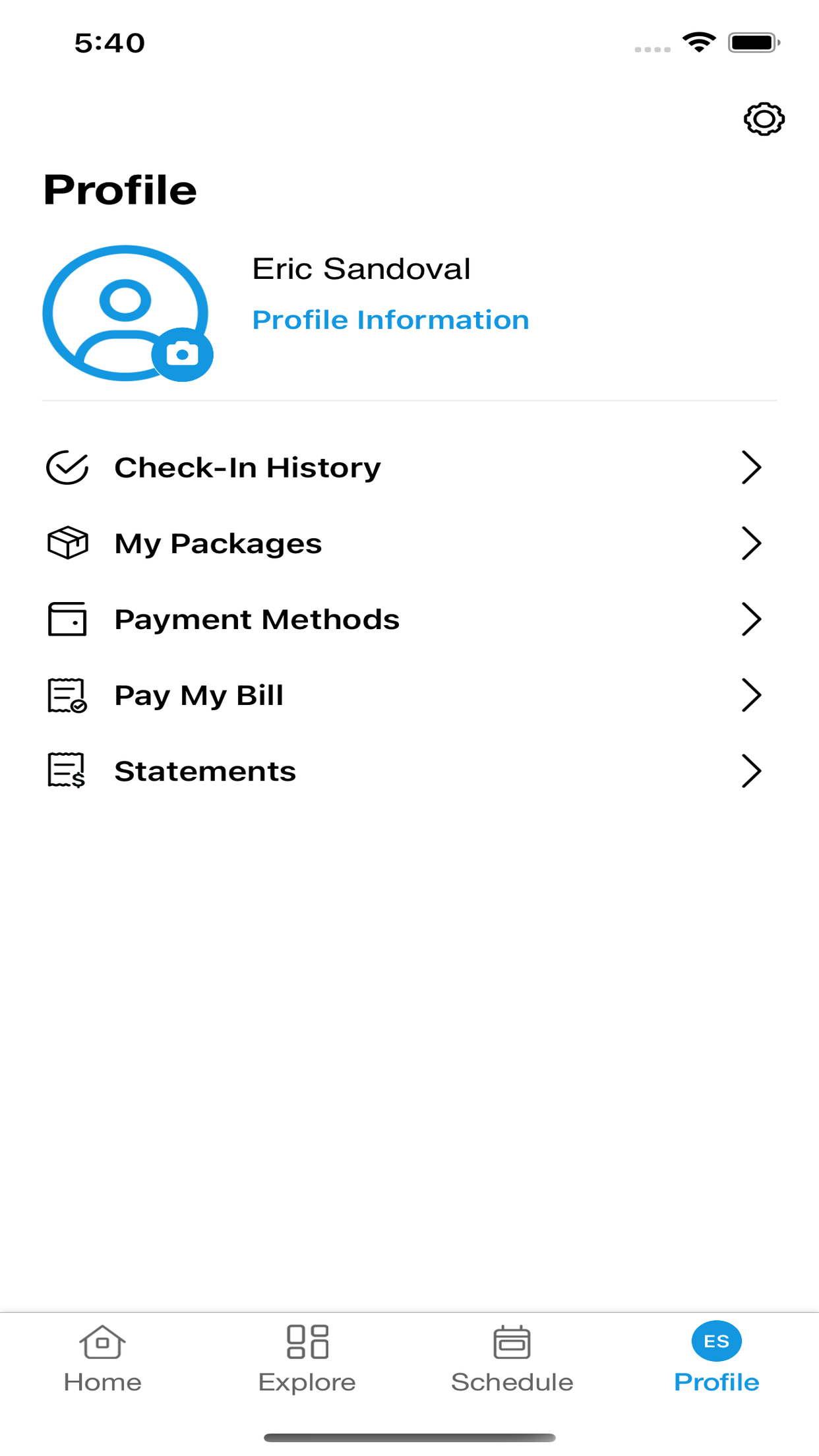
Task: Change profile photo via camera badge
Action: click(182, 354)
